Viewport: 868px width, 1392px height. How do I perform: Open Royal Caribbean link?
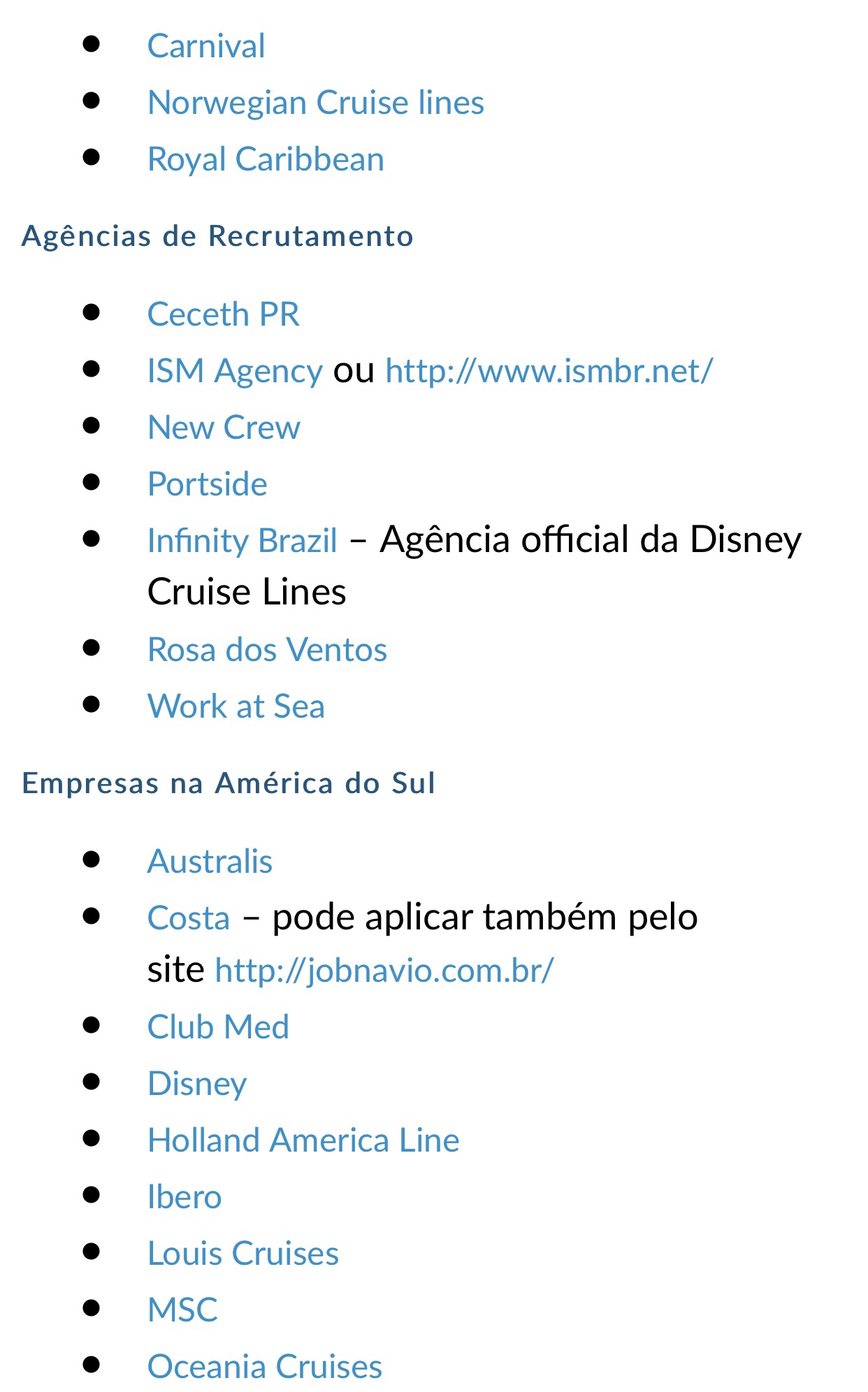(266, 160)
